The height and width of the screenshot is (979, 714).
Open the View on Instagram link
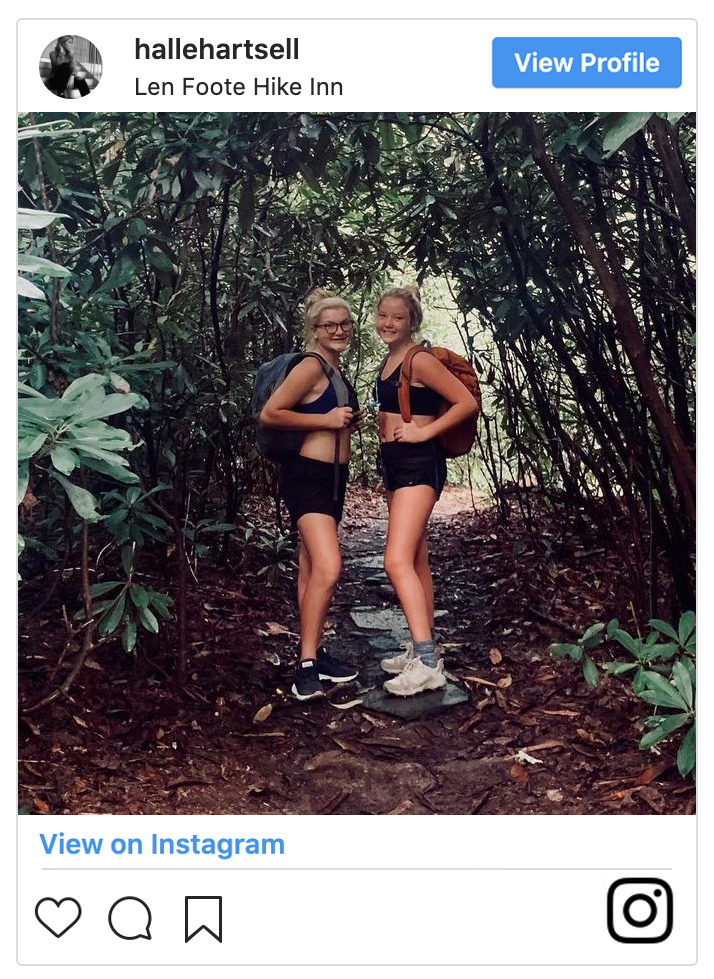pos(162,844)
